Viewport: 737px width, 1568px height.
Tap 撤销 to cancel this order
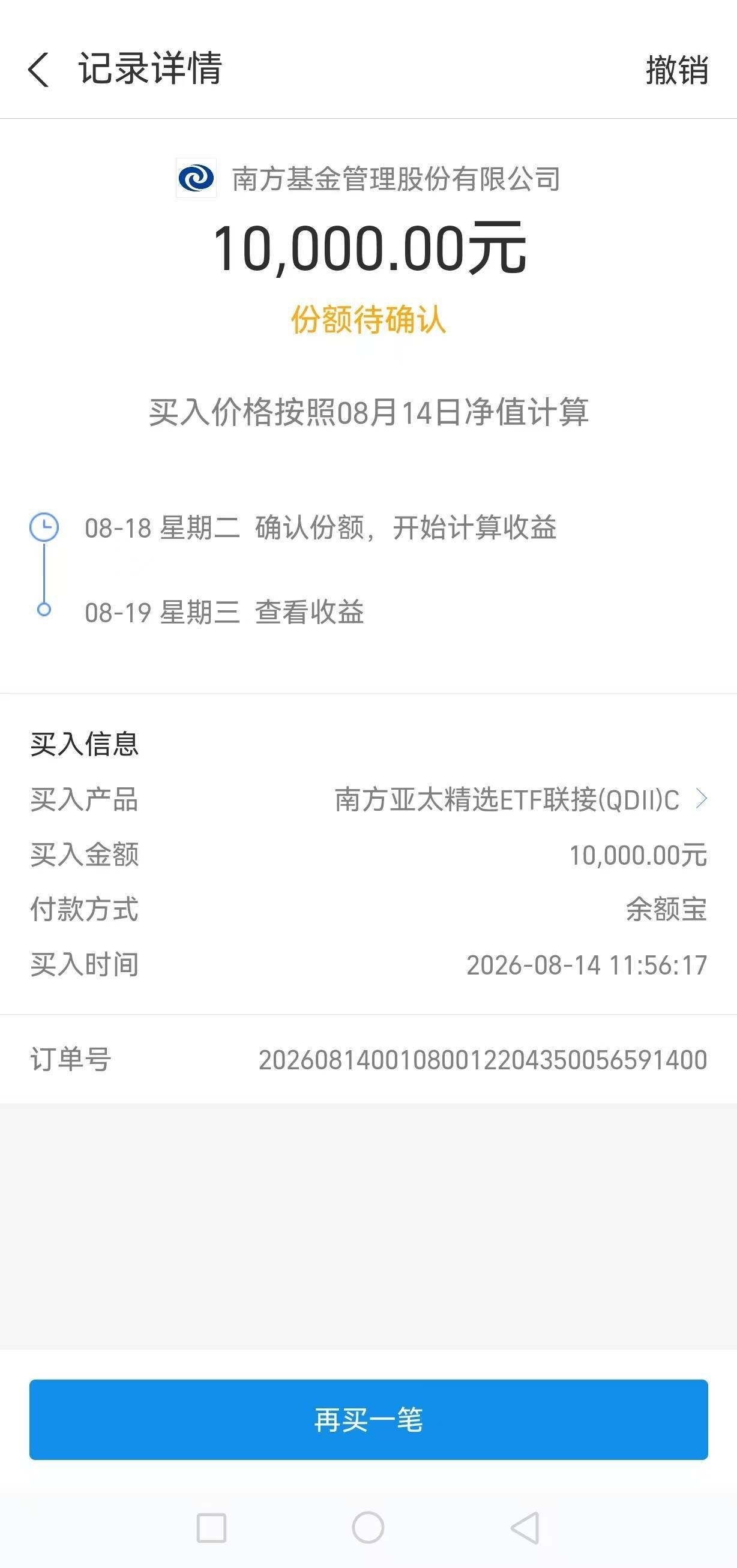pos(677,70)
